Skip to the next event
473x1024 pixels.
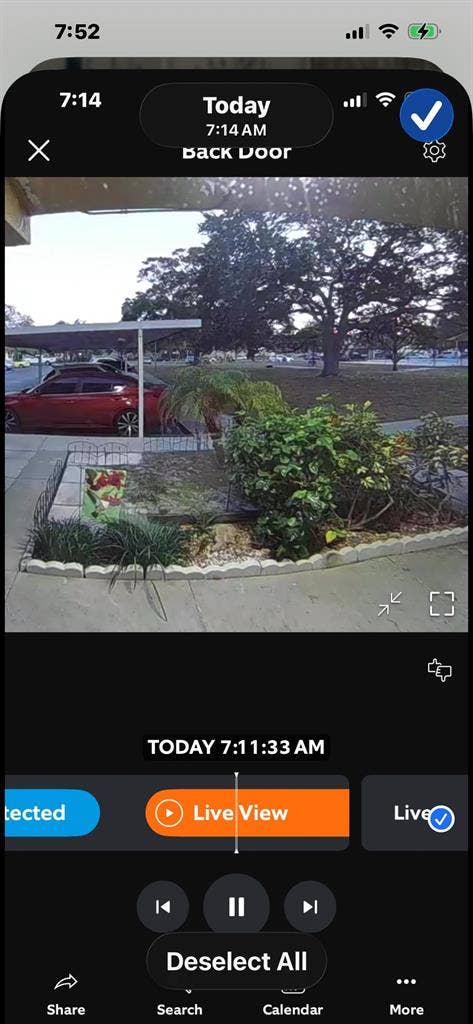310,906
